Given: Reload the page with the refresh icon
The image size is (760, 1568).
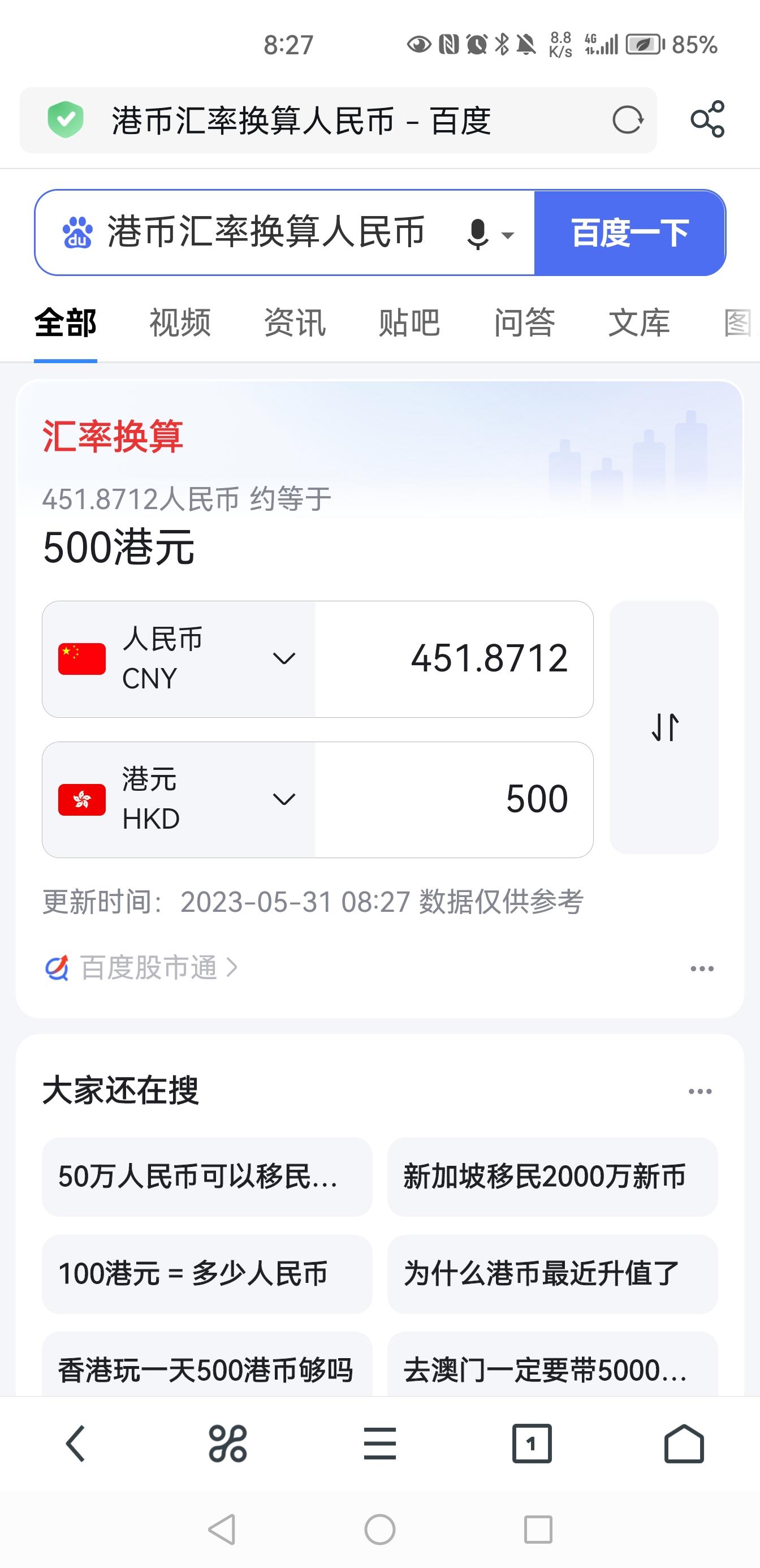Looking at the screenshot, I should (x=627, y=120).
